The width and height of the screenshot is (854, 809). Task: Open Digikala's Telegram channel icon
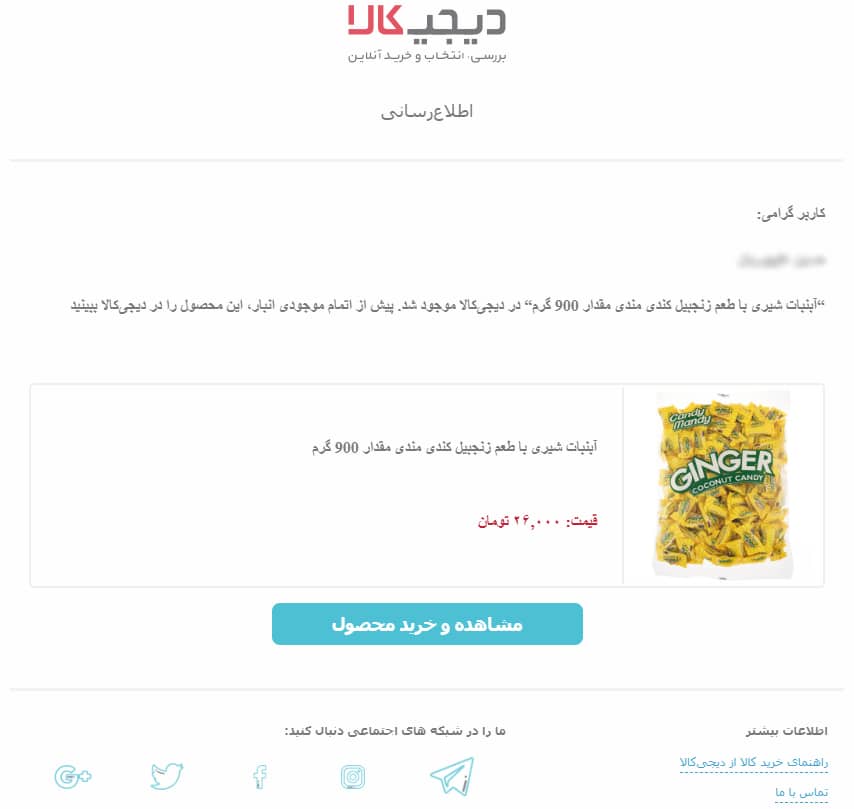tap(452, 776)
